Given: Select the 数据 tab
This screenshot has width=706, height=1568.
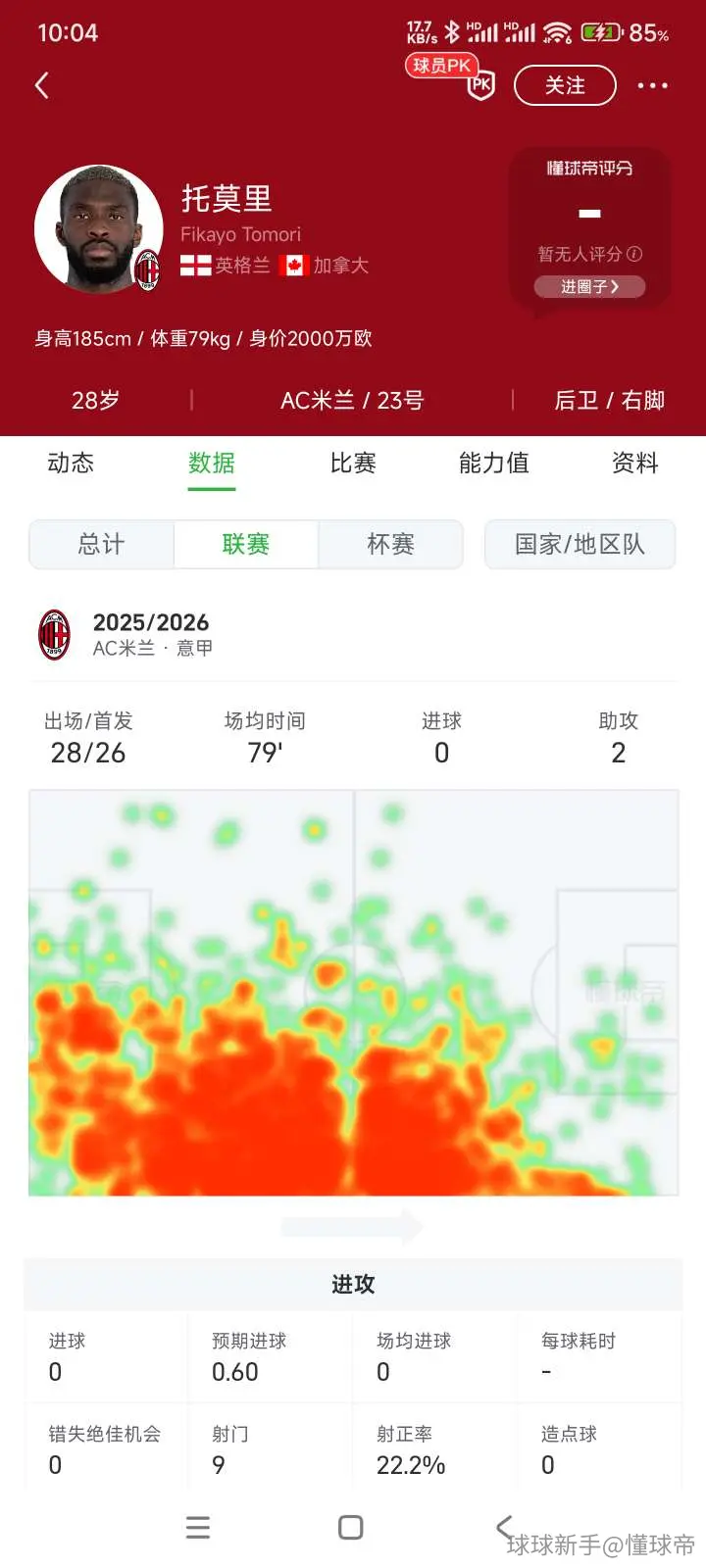Looking at the screenshot, I should (x=212, y=463).
